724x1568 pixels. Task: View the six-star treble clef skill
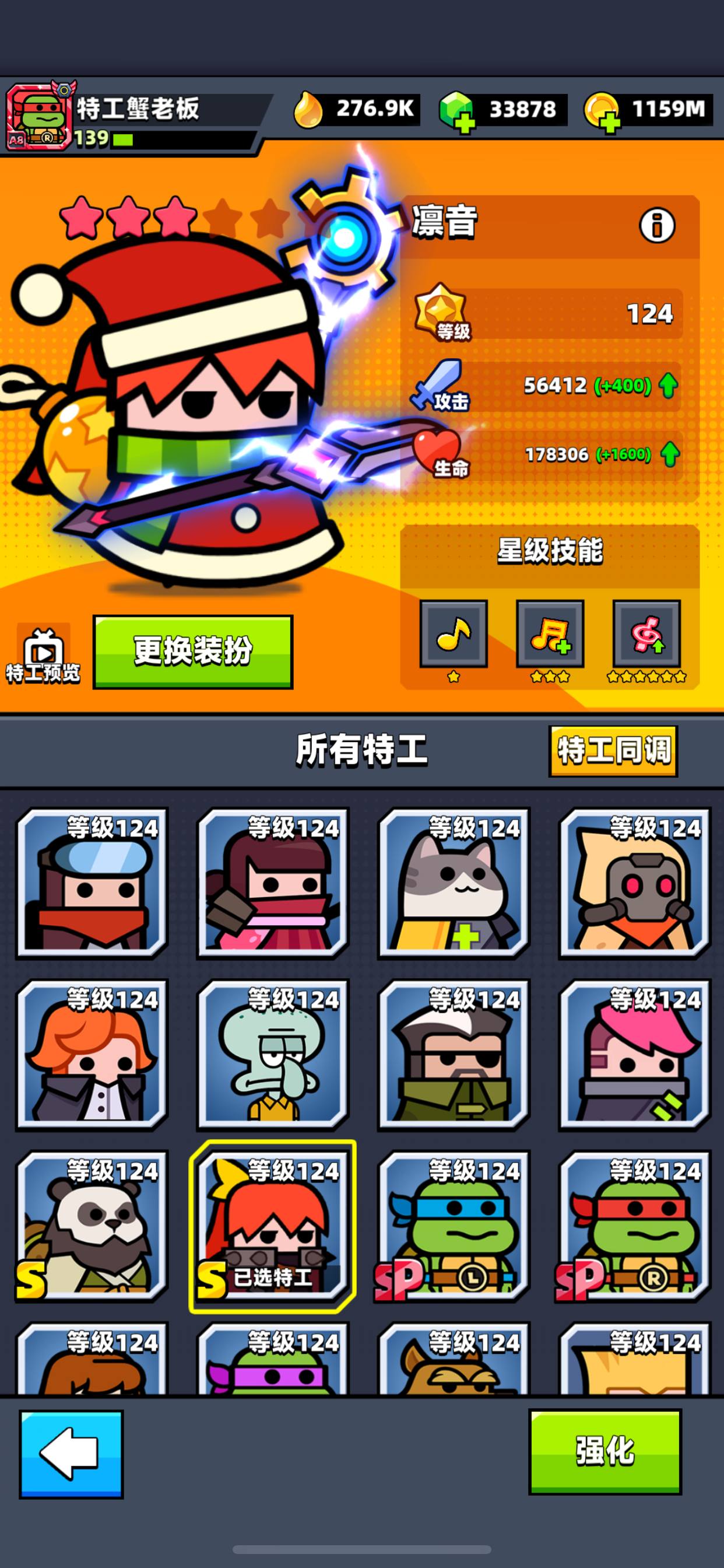tap(646, 633)
